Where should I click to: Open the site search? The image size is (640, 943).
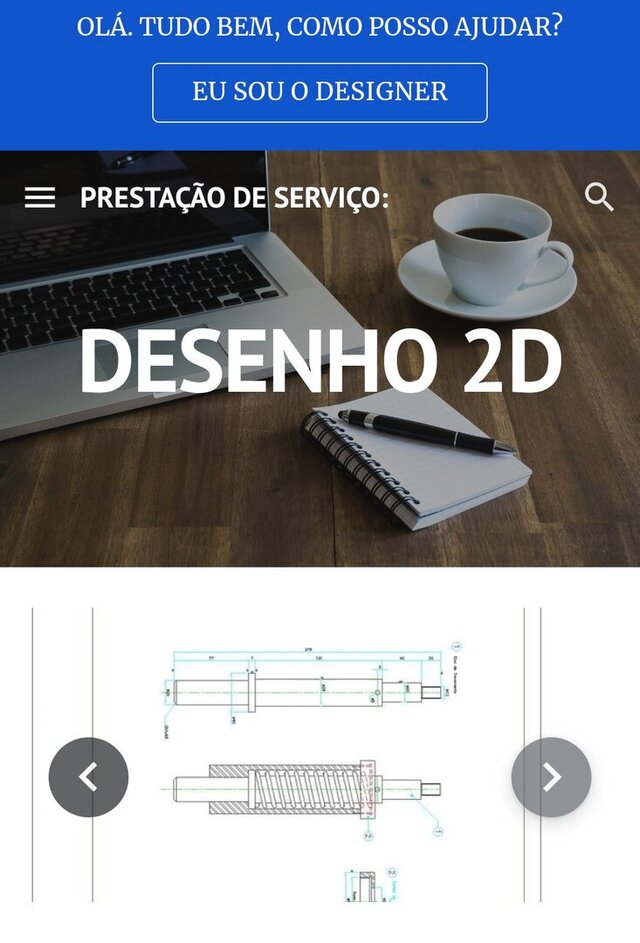click(599, 197)
